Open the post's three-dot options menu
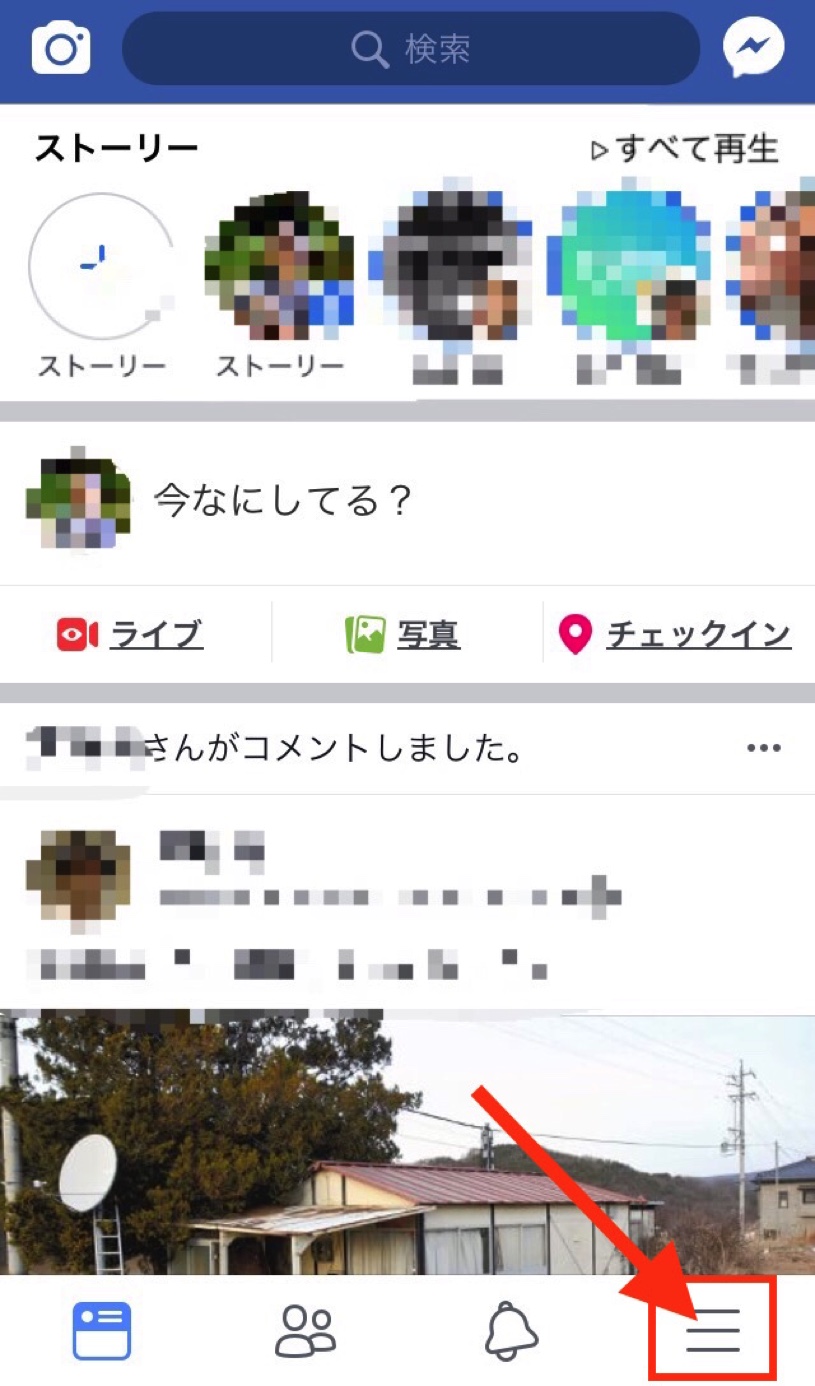The width and height of the screenshot is (815, 1386). [764, 748]
